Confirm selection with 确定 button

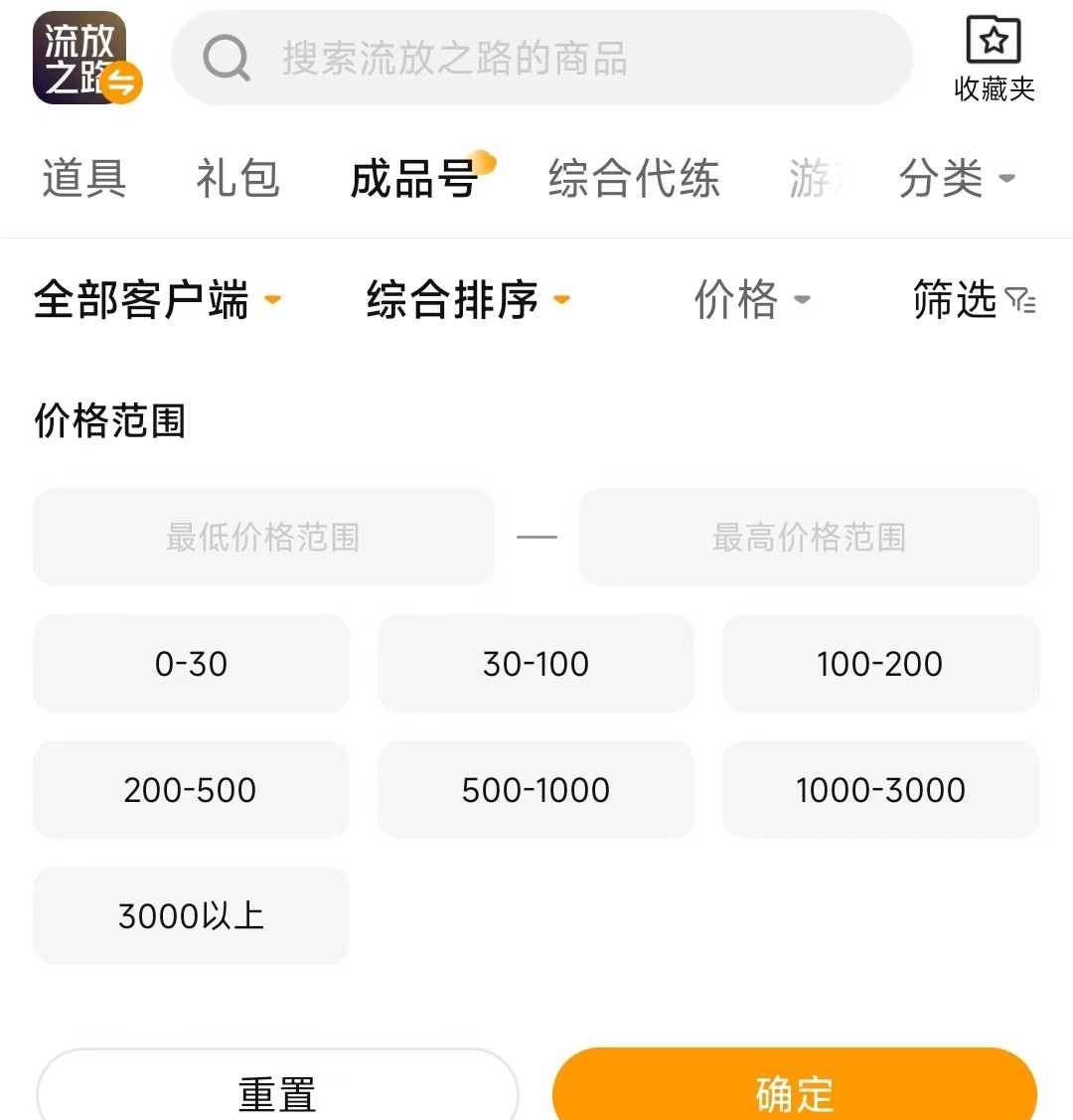pos(794,1091)
